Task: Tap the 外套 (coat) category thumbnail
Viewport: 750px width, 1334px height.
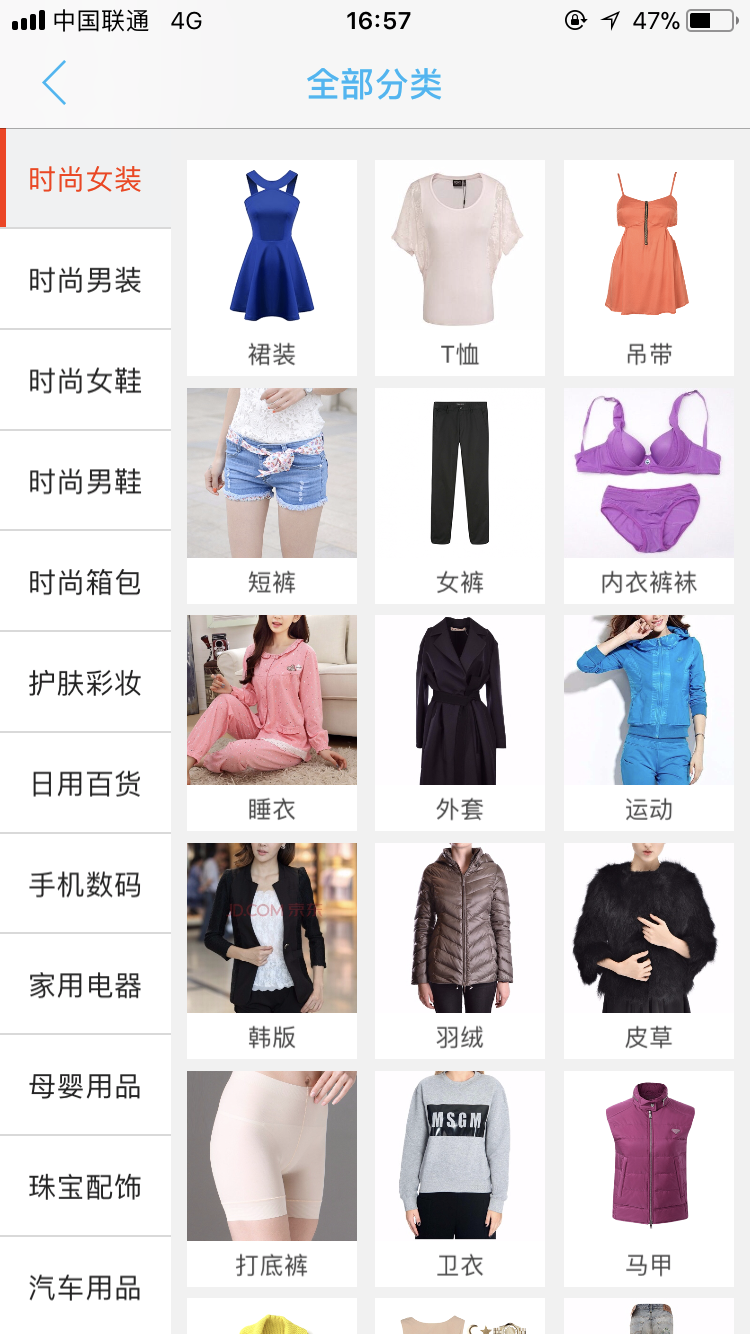Action: coord(459,700)
